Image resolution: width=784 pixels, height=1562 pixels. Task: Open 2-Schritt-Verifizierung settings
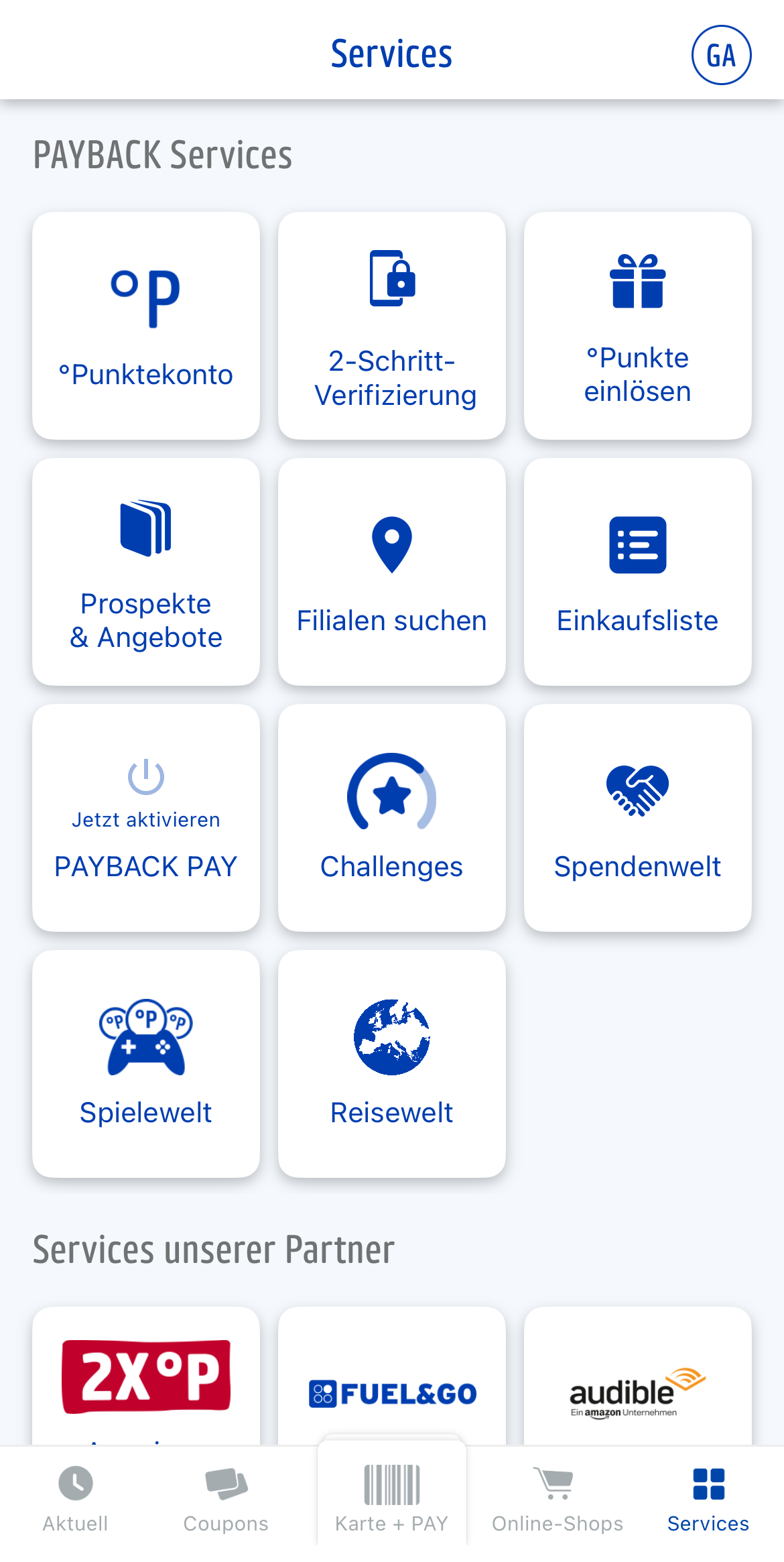coord(392,326)
